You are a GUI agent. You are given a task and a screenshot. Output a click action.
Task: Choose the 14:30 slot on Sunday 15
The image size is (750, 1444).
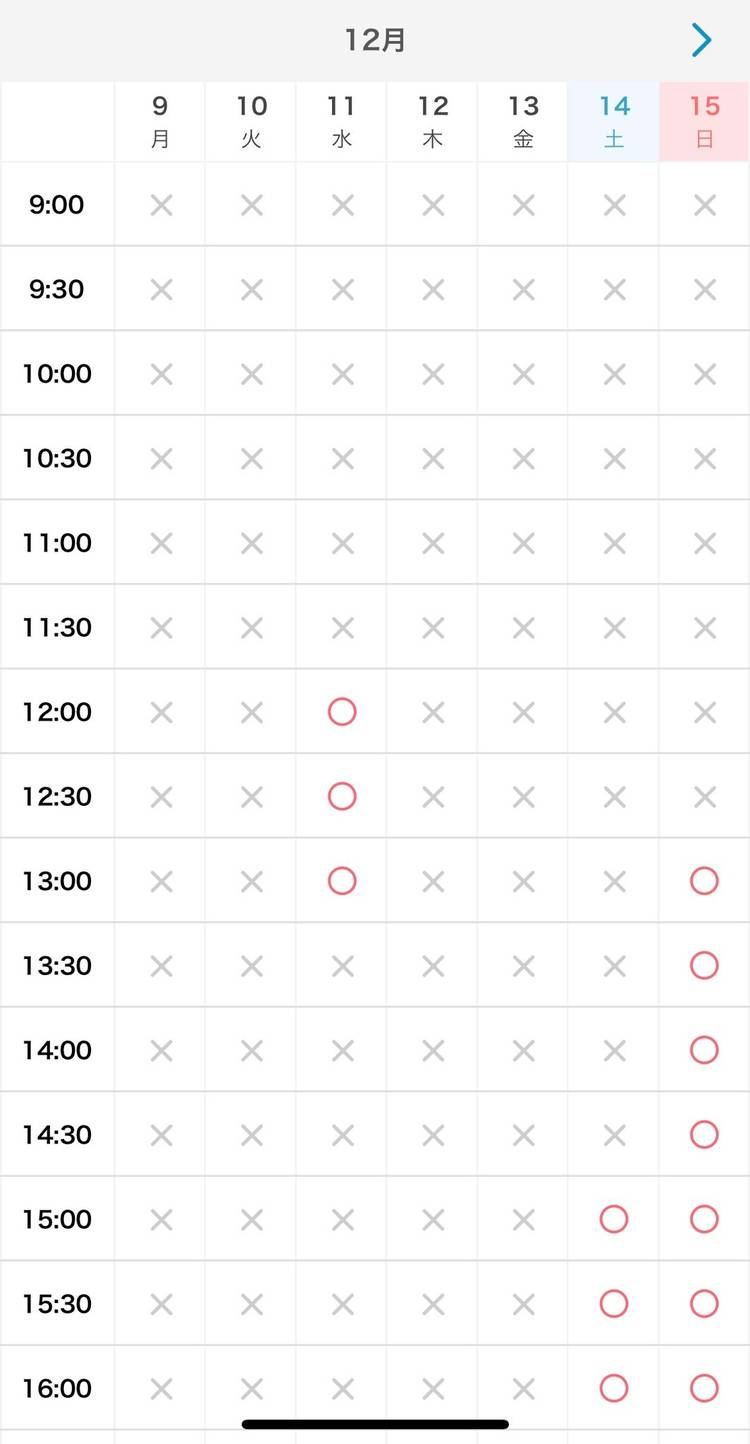[704, 1134]
